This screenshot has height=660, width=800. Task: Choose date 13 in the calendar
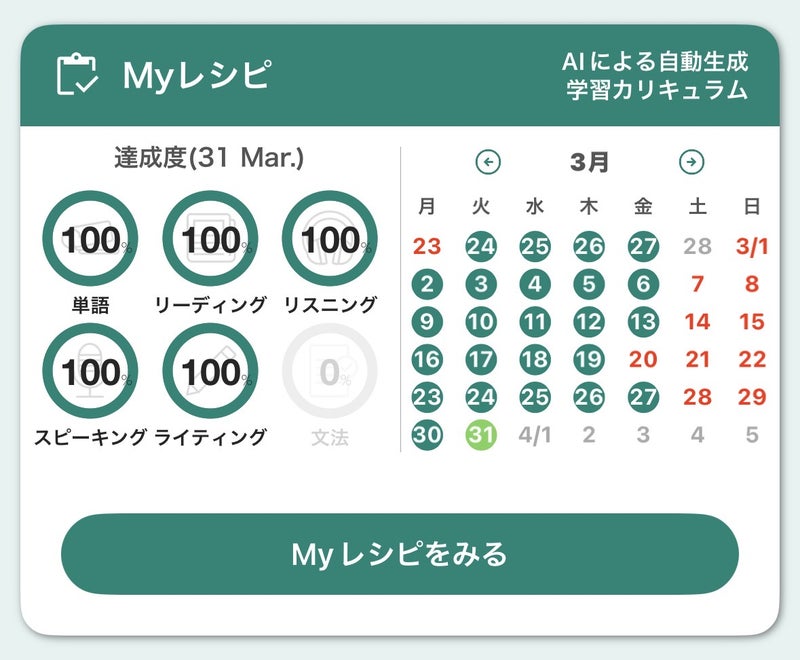pos(643,322)
